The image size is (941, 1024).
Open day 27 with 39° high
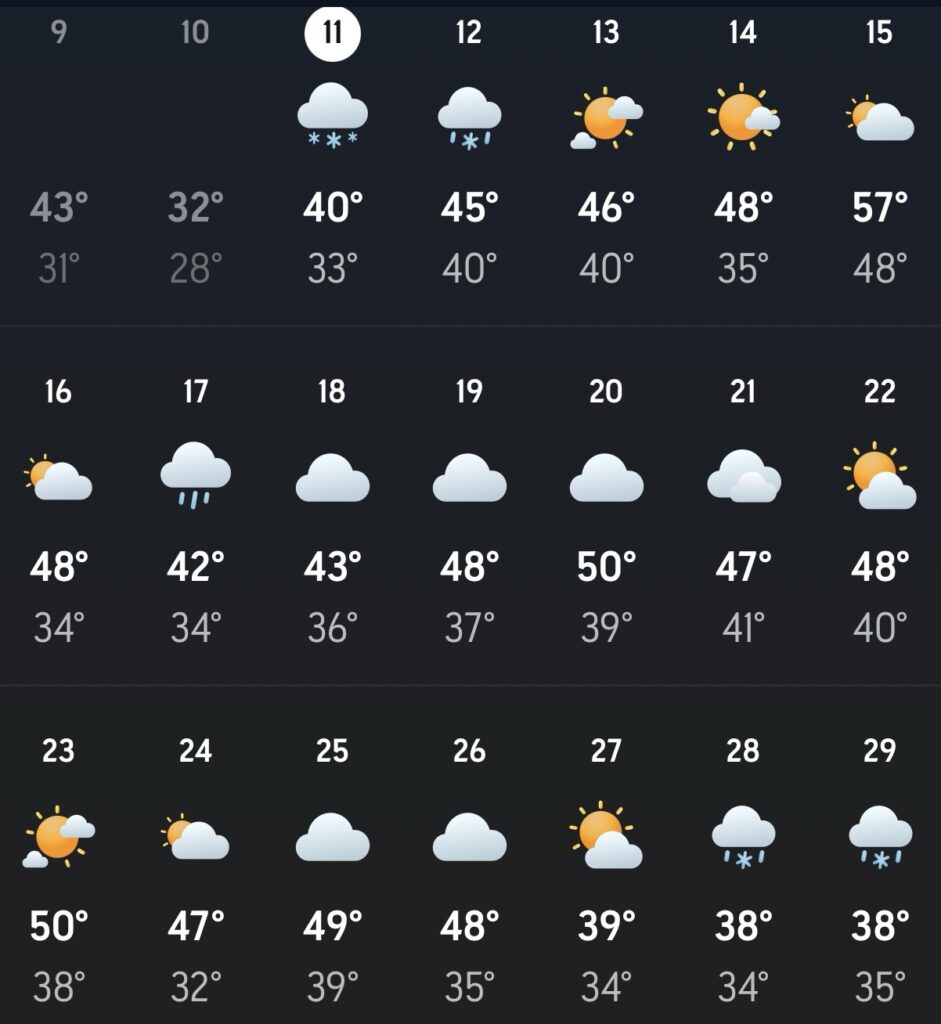tap(606, 866)
